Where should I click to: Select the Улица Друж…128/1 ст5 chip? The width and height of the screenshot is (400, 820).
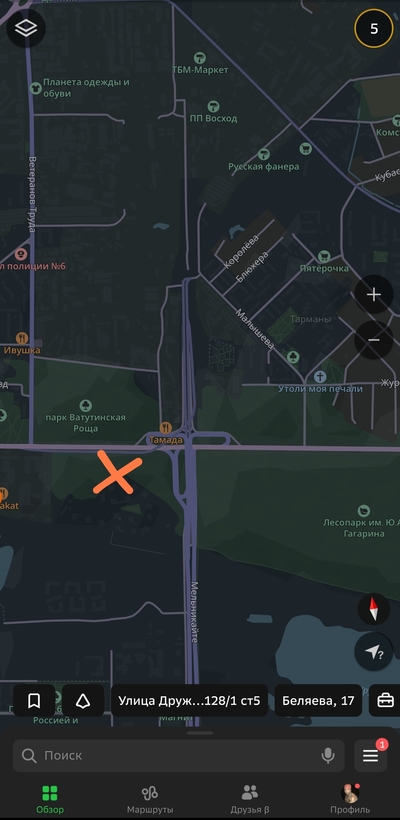click(x=189, y=701)
